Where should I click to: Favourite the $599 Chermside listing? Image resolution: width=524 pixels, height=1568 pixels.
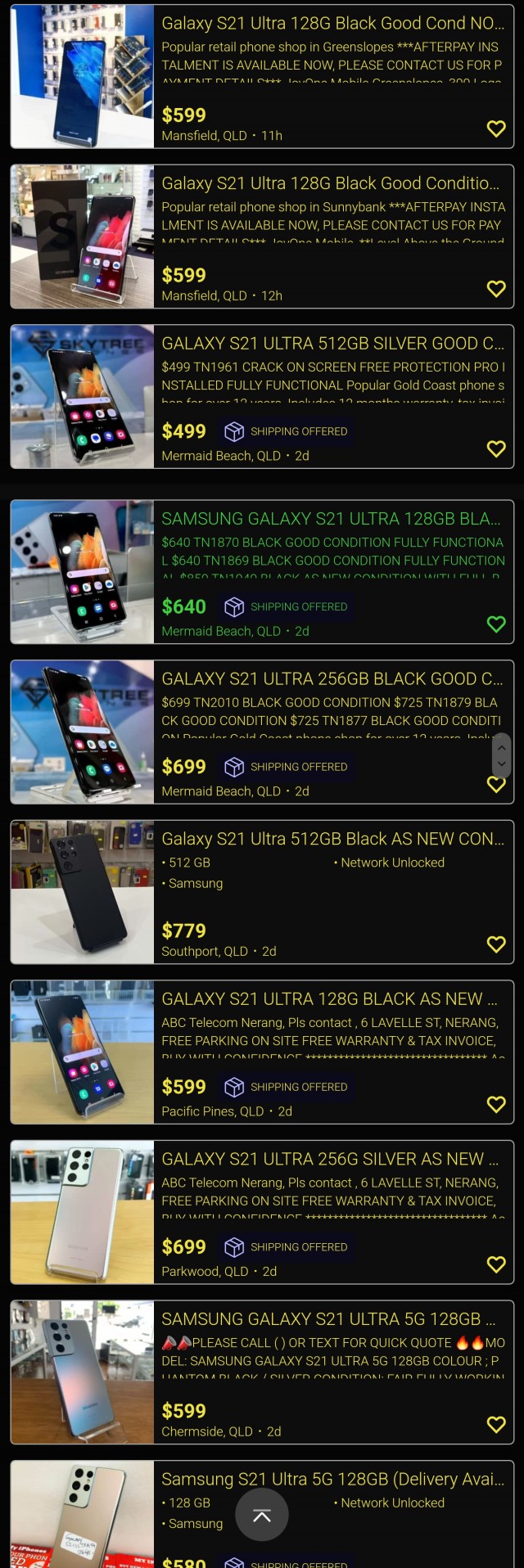coord(496,1424)
